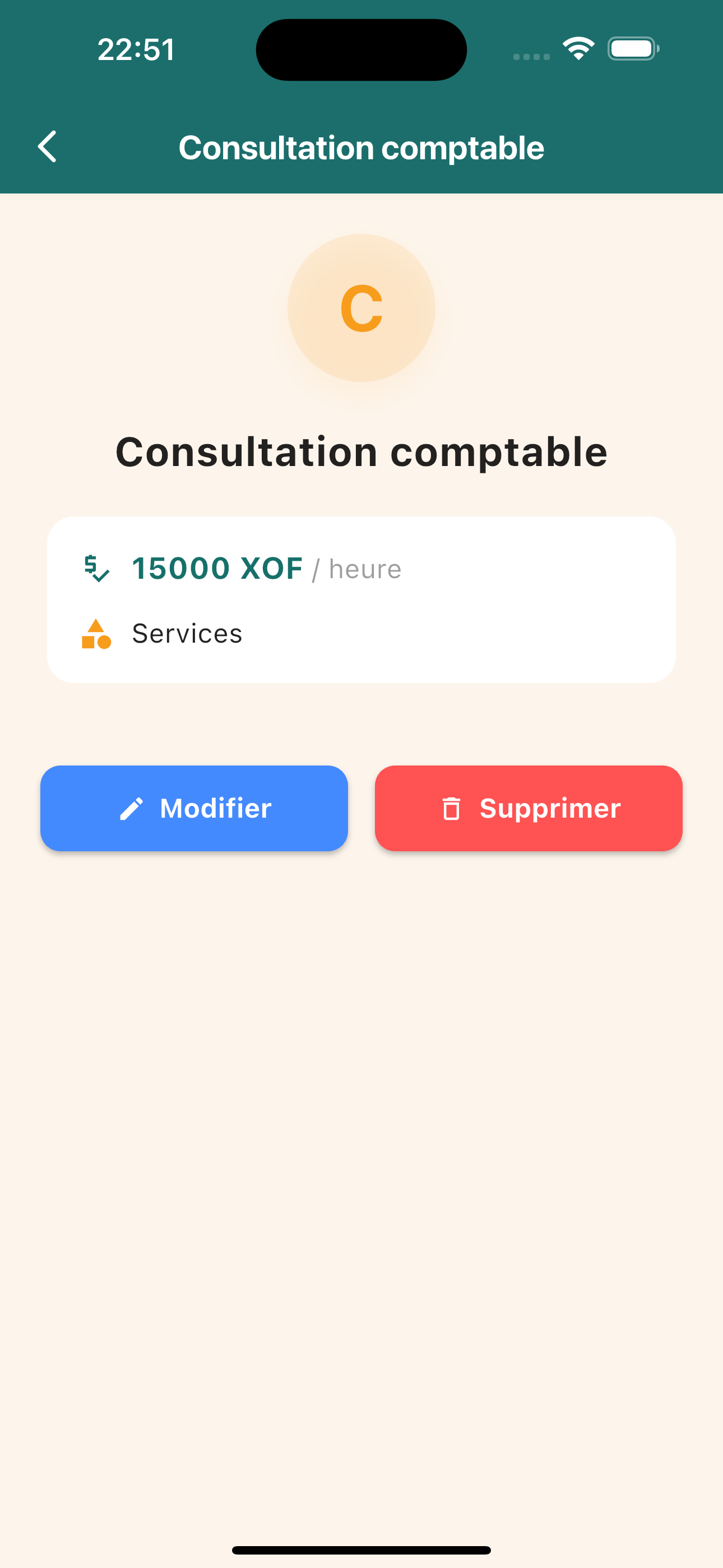Tap the clock showing 22:51
723x1568 pixels.
click(x=136, y=50)
